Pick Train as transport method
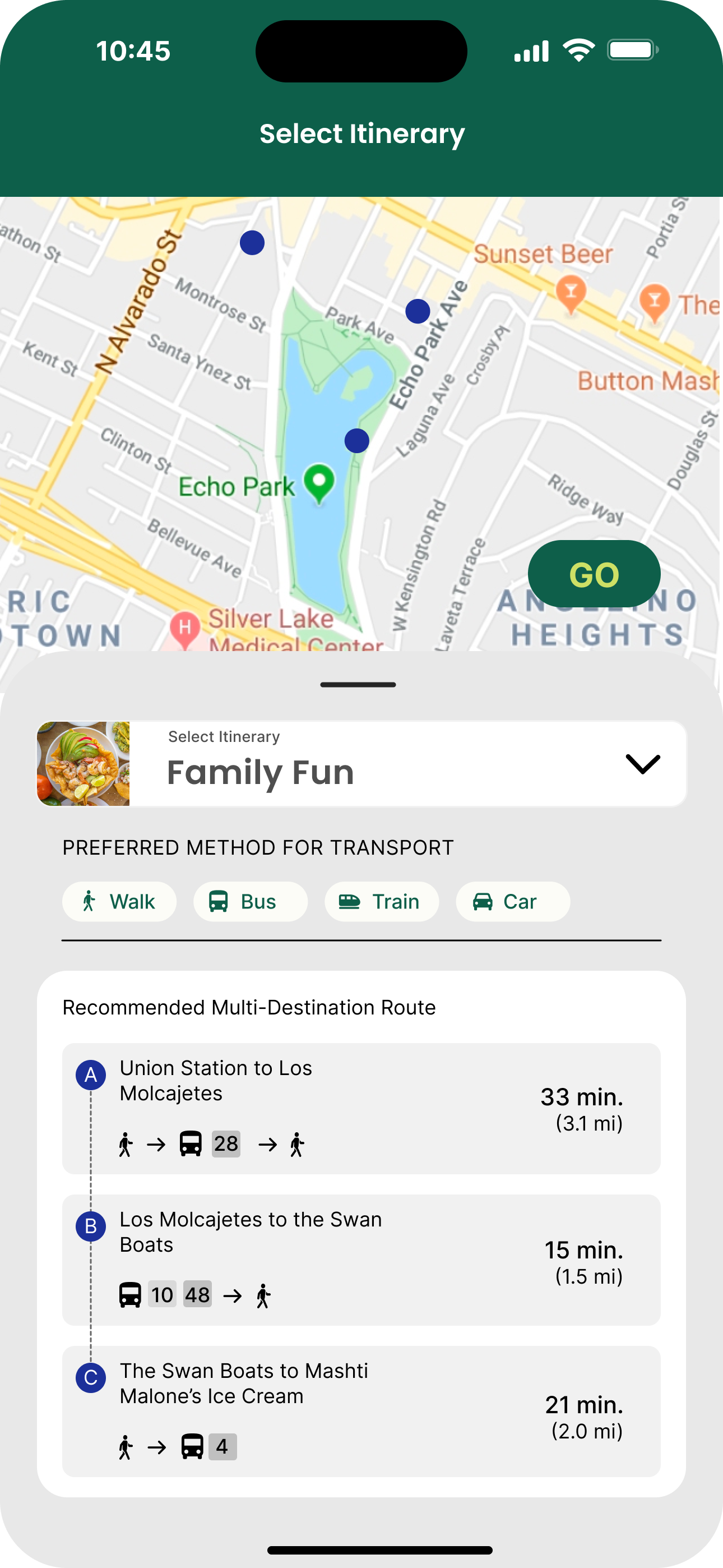 382,901
